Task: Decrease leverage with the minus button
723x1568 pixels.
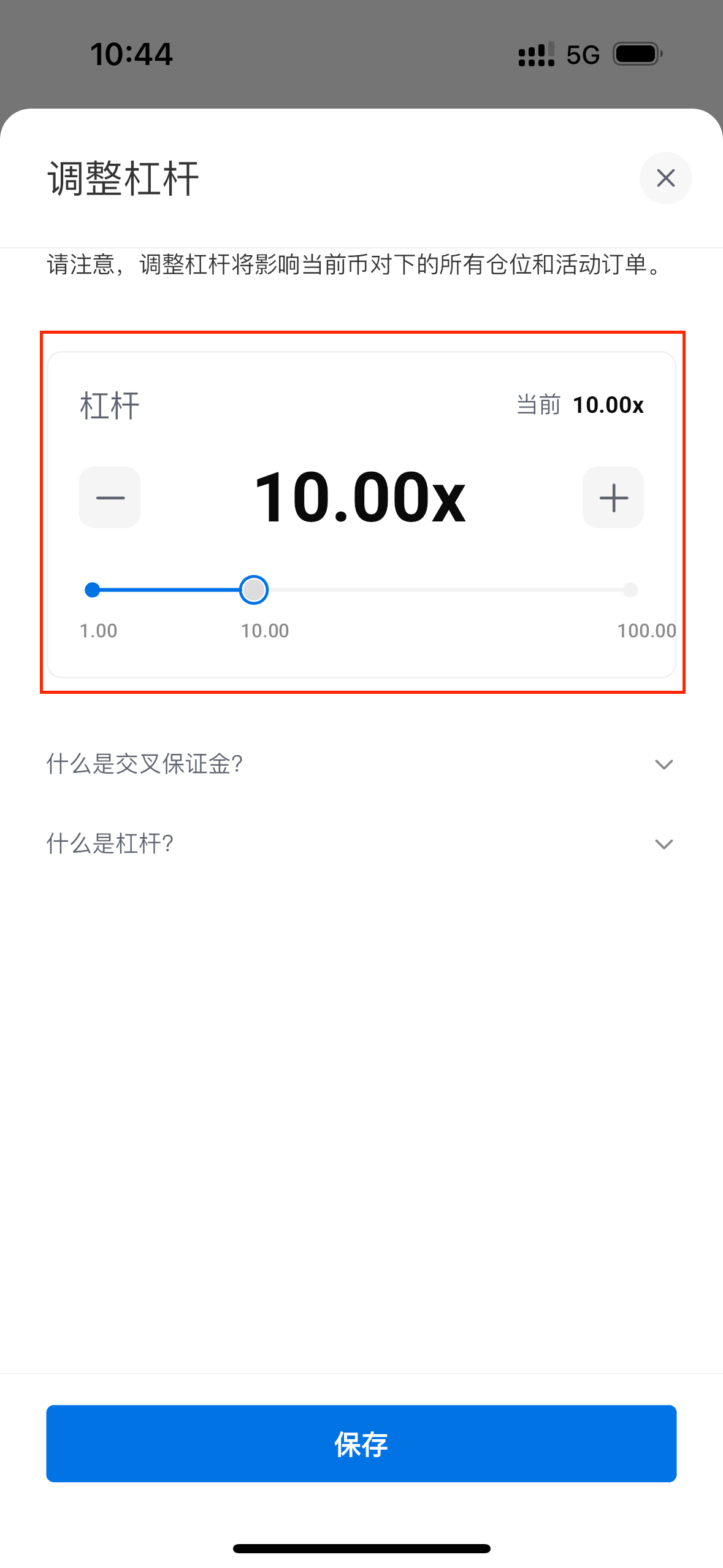Action: point(110,497)
